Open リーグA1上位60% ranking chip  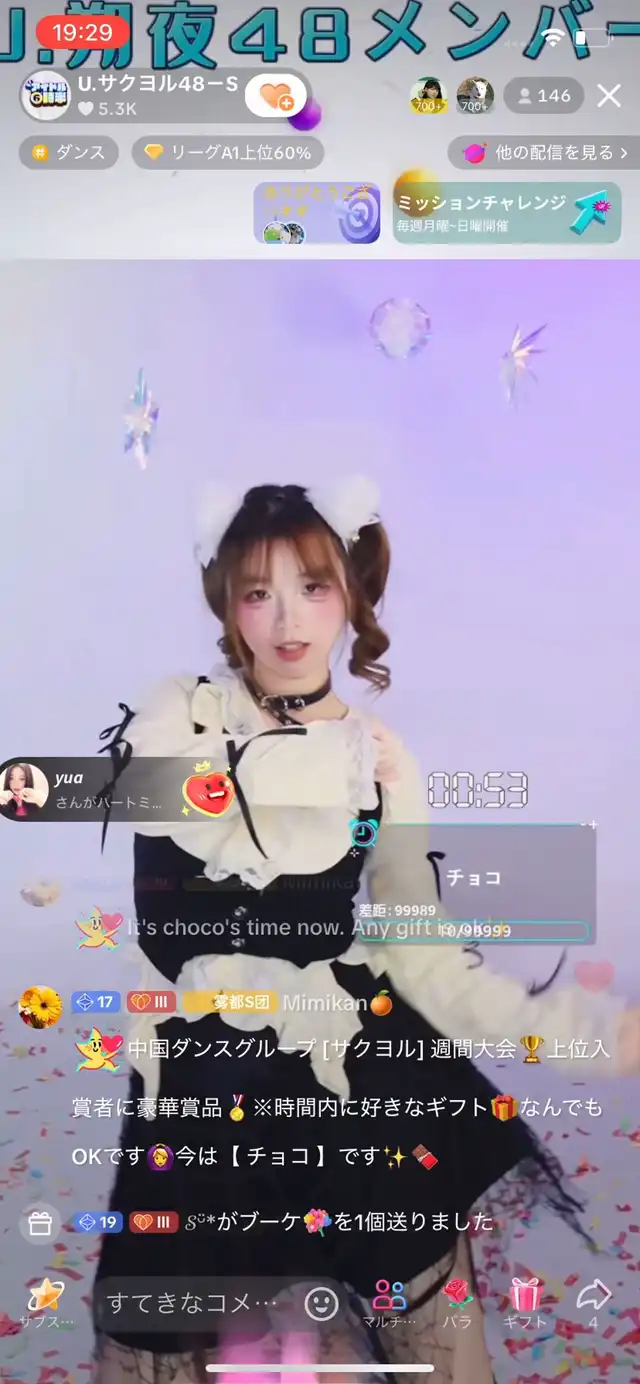(x=228, y=153)
